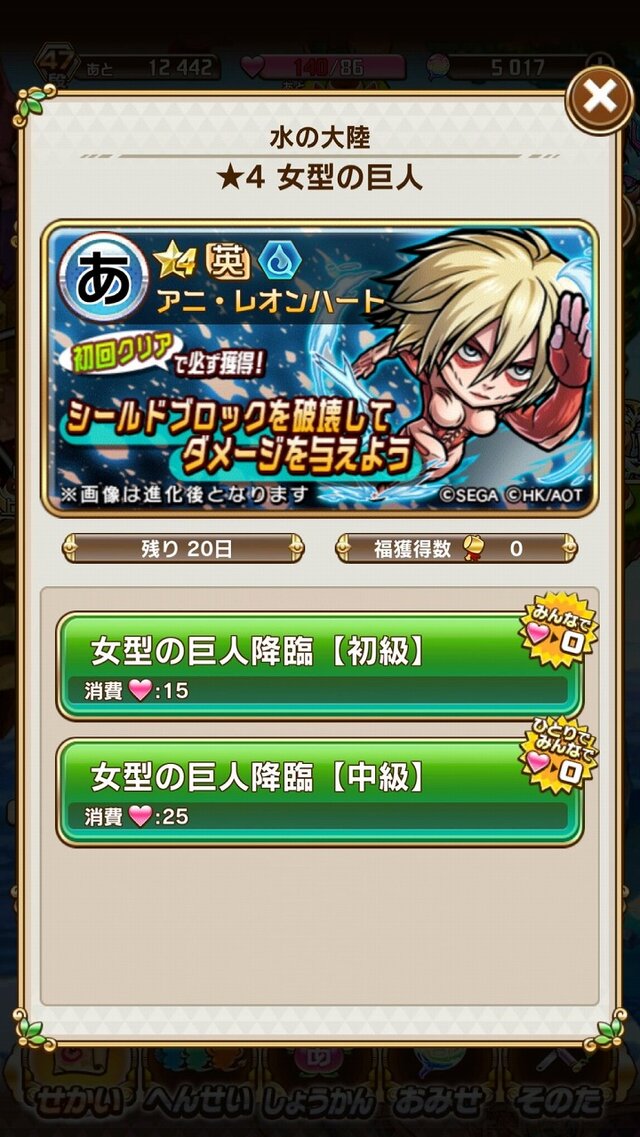Image resolution: width=640 pixels, height=1137 pixels.
Task: Close the 女型の巨人 quest dialog
Action: tap(599, 97)
